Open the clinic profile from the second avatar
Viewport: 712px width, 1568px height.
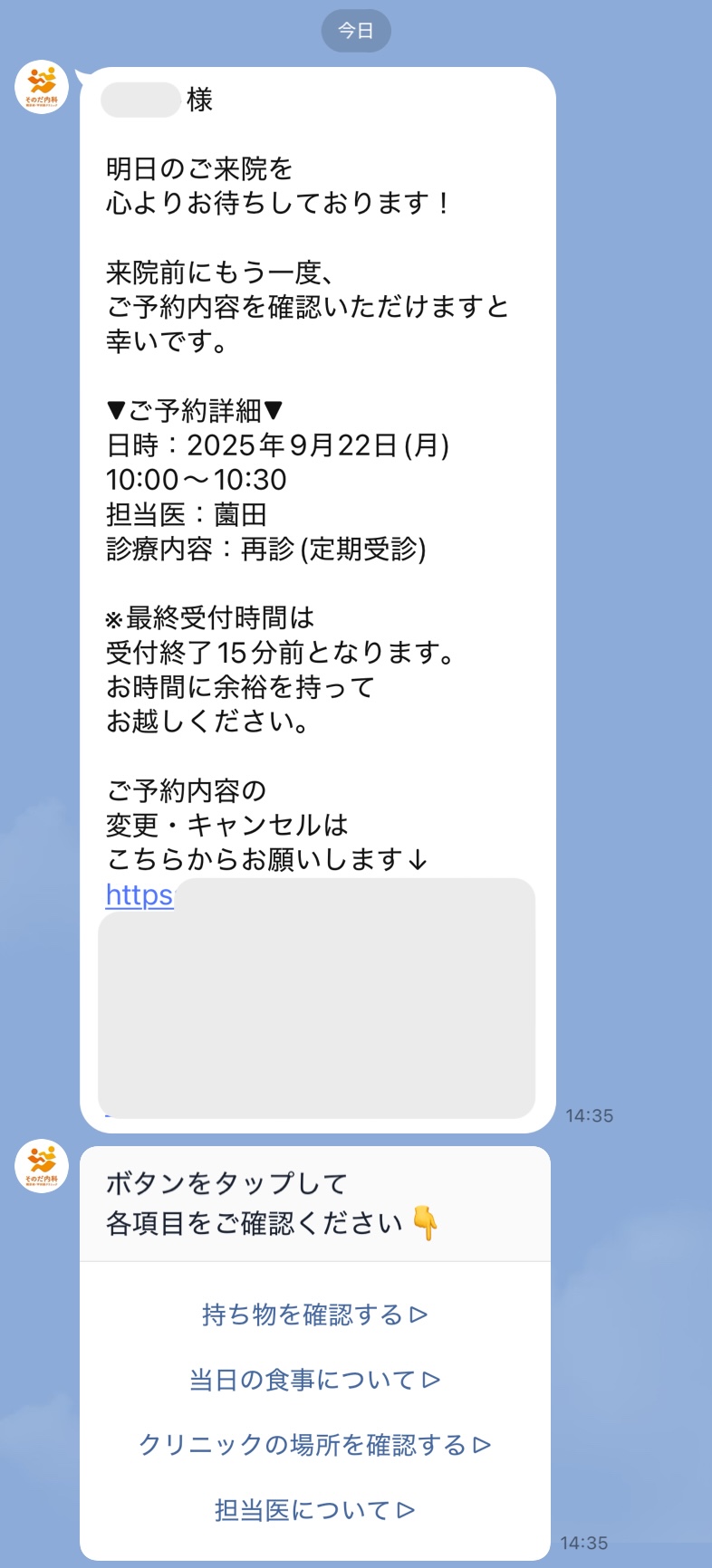[x=41, y=1168]
